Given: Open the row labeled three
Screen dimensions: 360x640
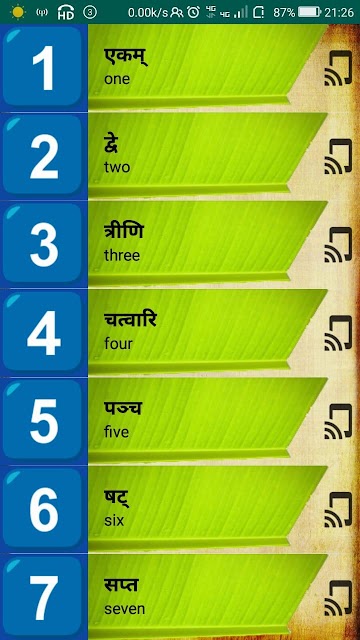Looking at the screenshot, I should coord(180,244).
